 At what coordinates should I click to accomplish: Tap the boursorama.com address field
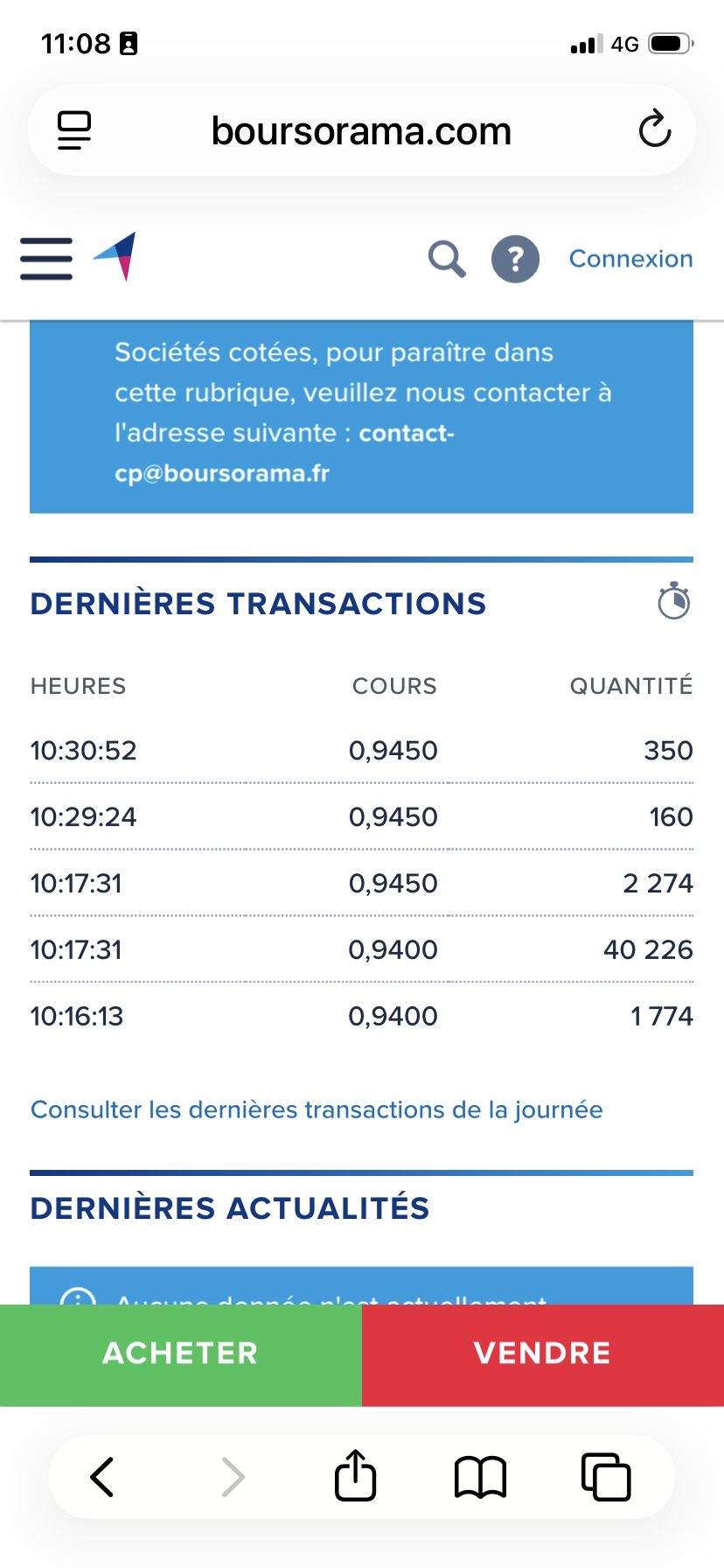click(361, 131)
